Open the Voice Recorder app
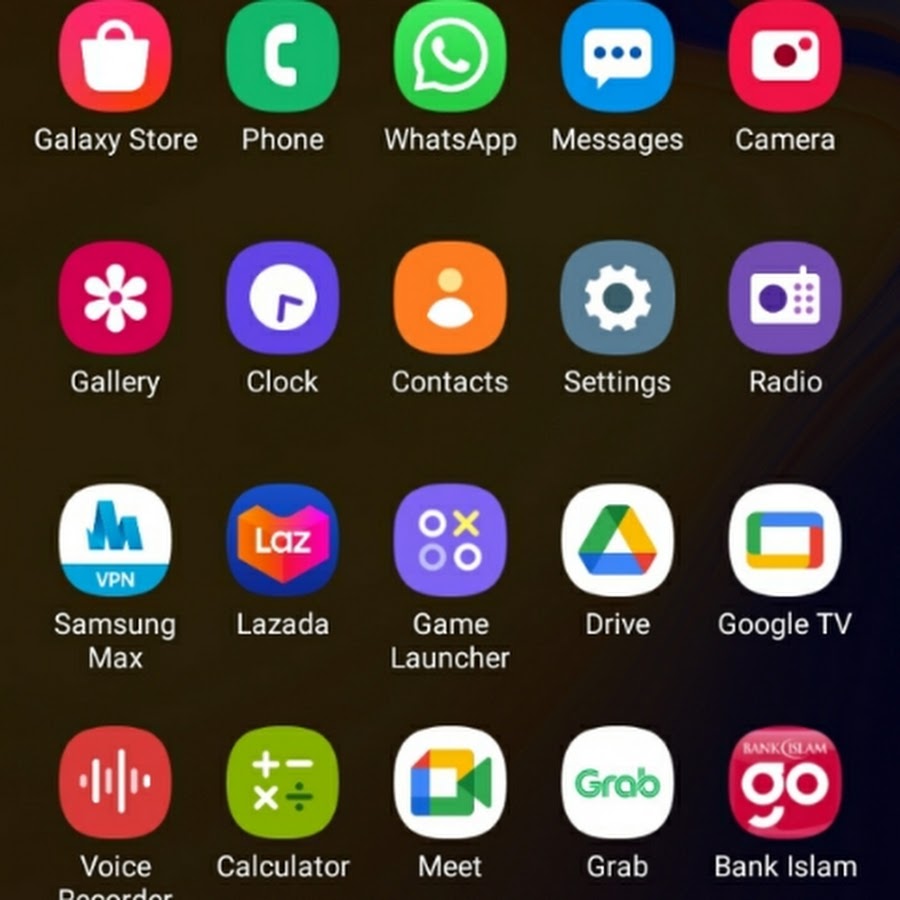The height and width of the screenshot is (900, 900). tap(115, 782)
